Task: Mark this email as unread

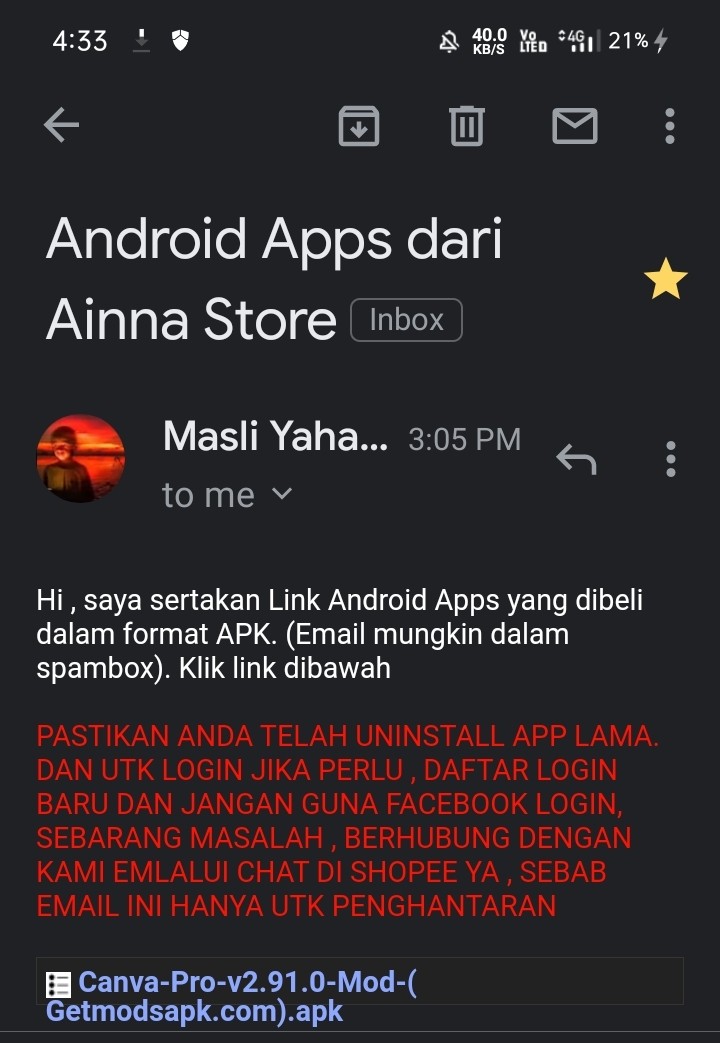Action: tap(575, 126)
